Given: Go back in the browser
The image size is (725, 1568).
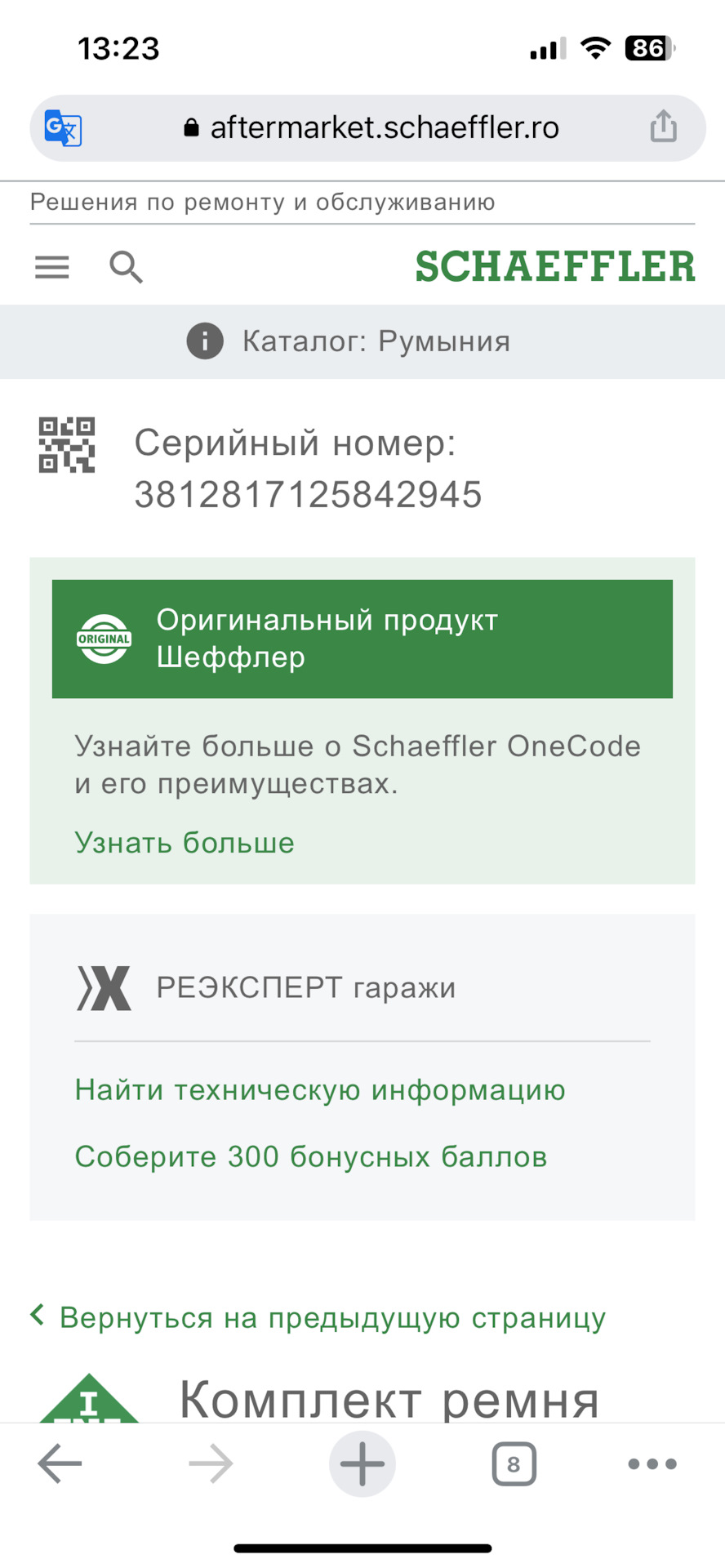Looking at the screenshot, I should 60,1464.
